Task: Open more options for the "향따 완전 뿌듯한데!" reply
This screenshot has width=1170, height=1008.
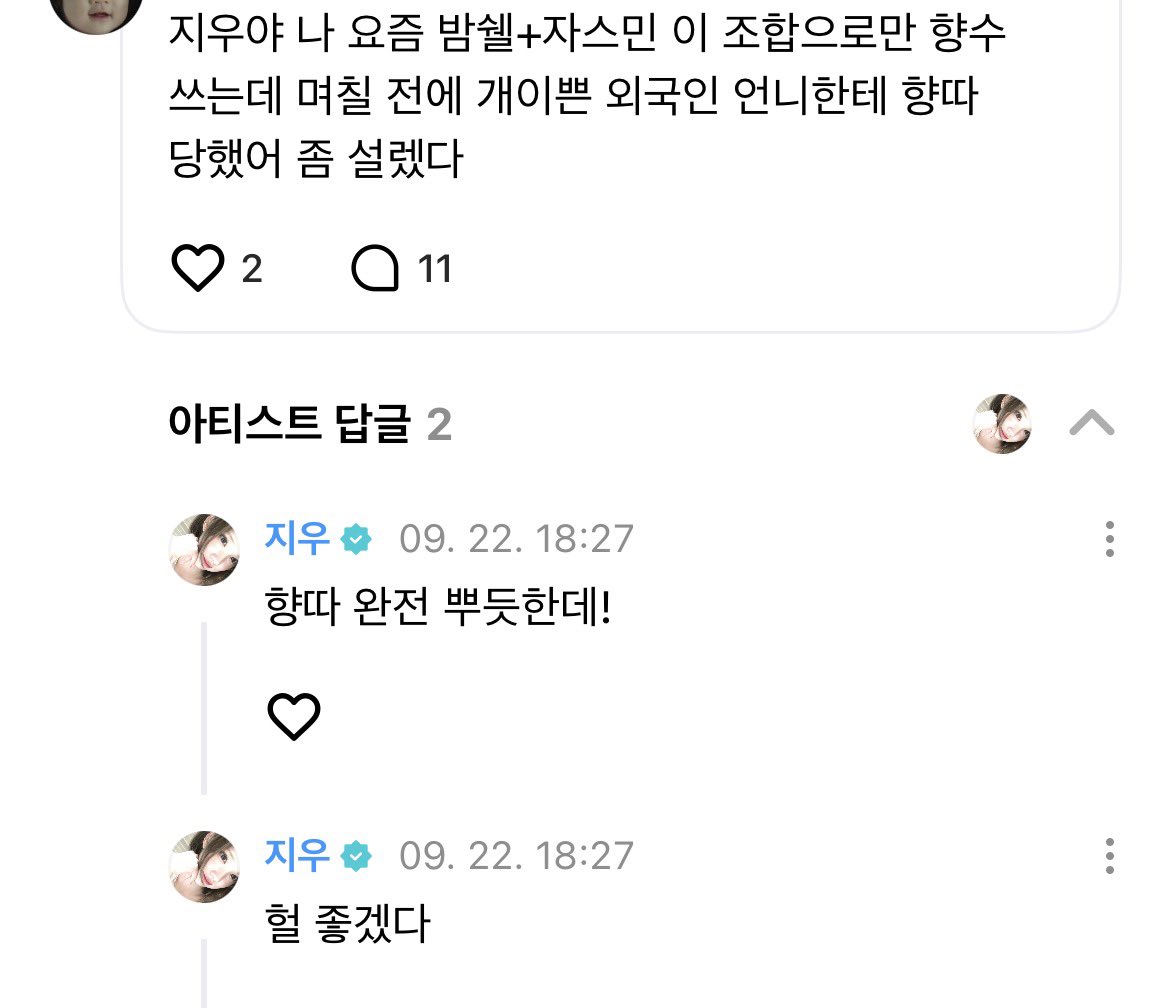Action: (x=1110, y=539)
